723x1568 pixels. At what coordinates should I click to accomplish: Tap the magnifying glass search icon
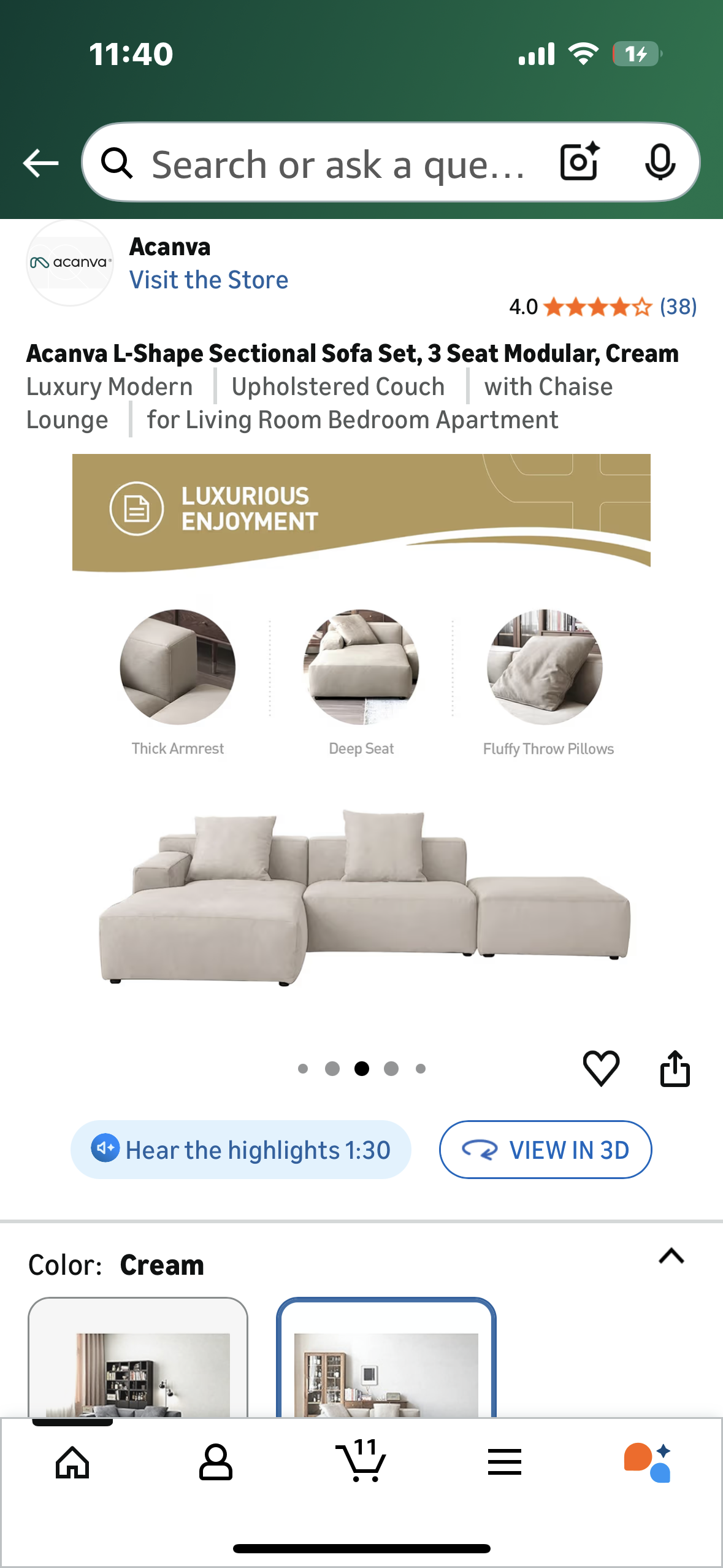coord(118,163)
